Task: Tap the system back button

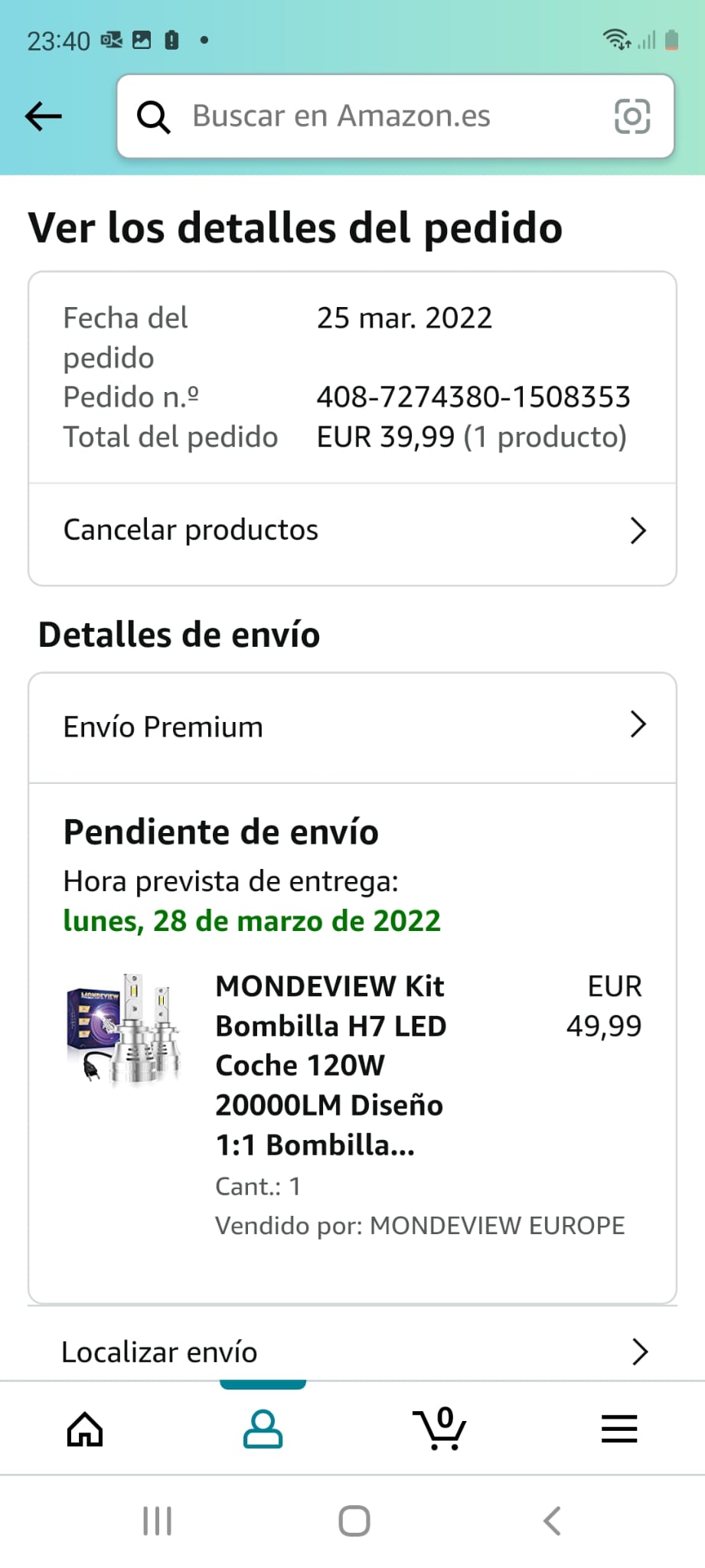Action: [x=552, y=1521]
